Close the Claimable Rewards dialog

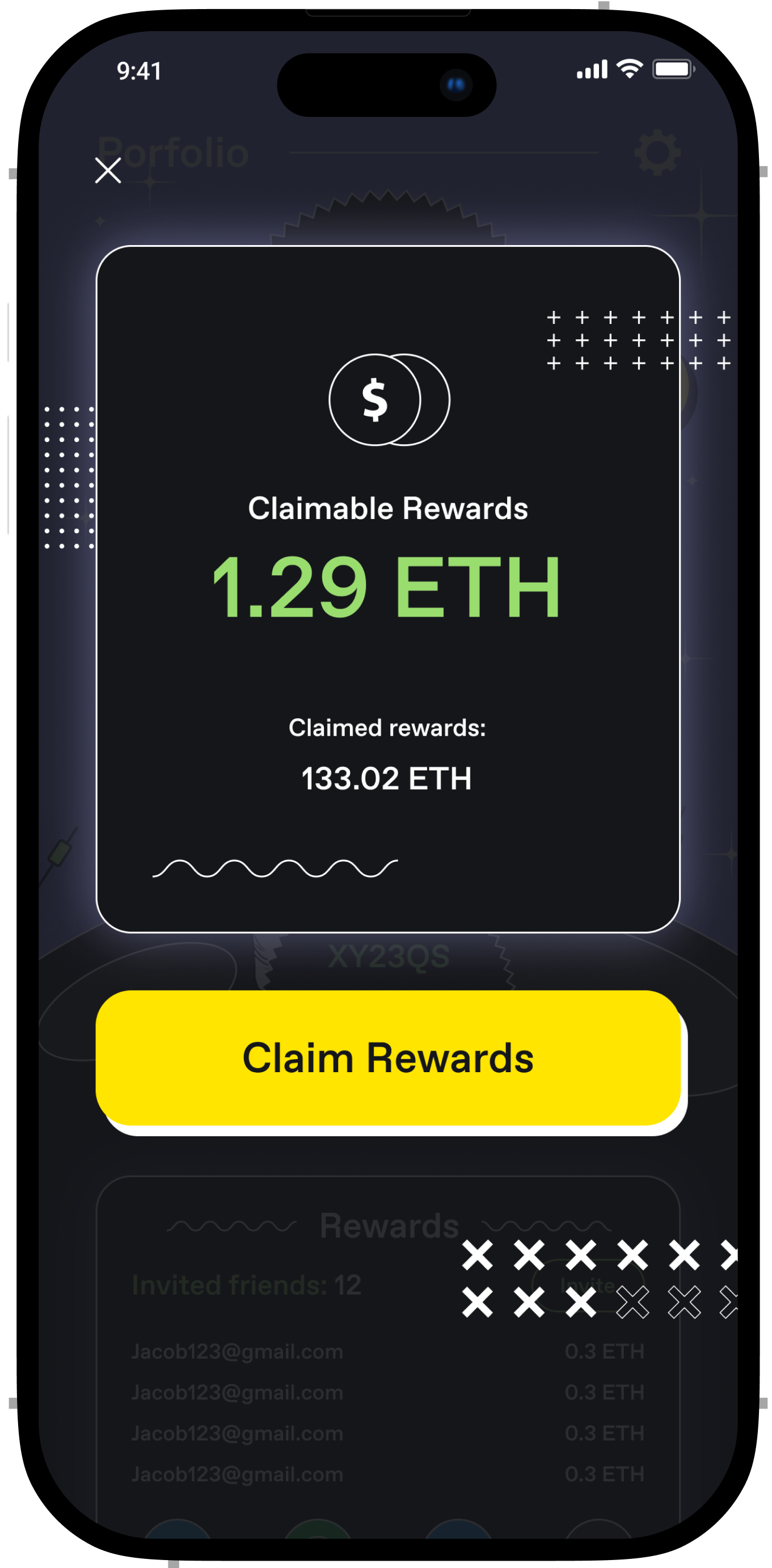108,170
